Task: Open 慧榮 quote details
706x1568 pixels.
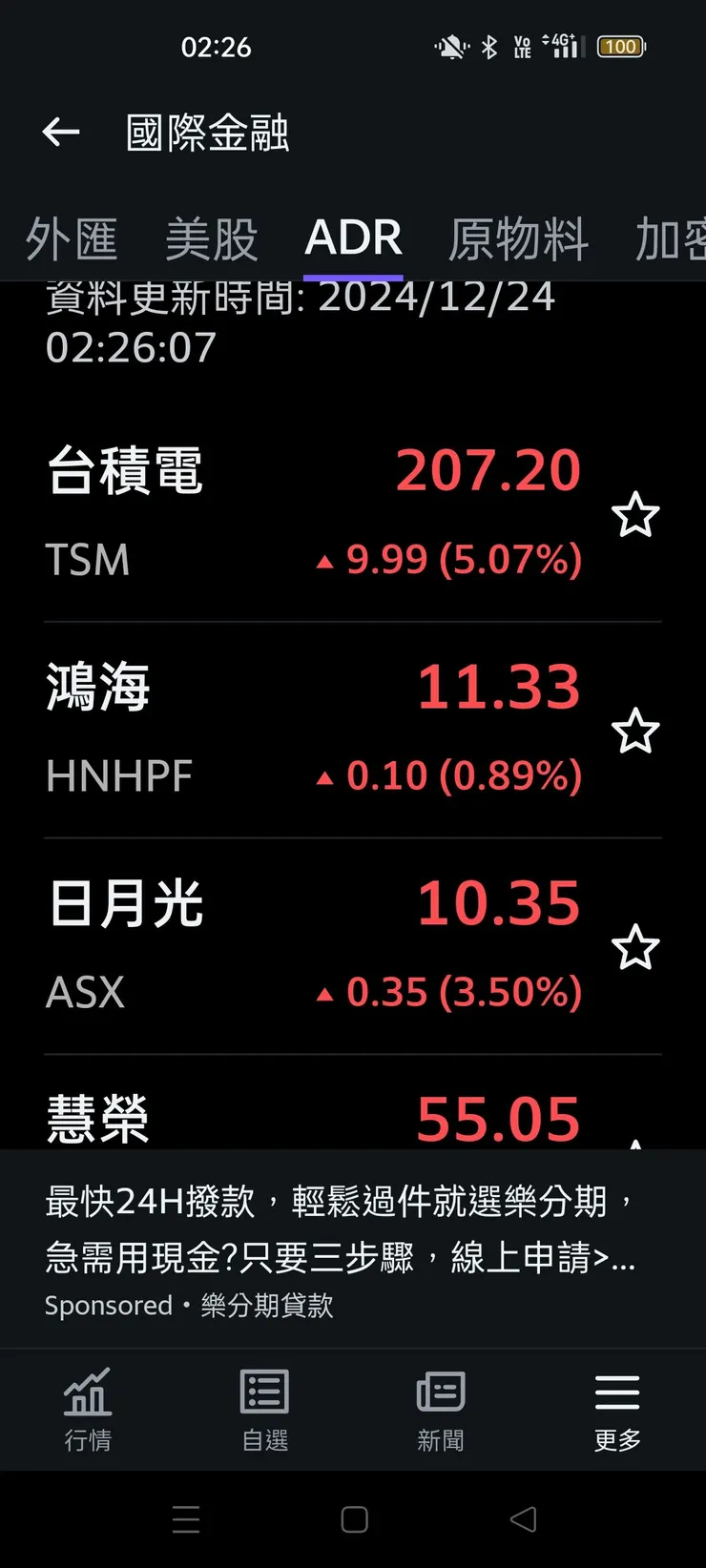Action: pos(315,1118)
